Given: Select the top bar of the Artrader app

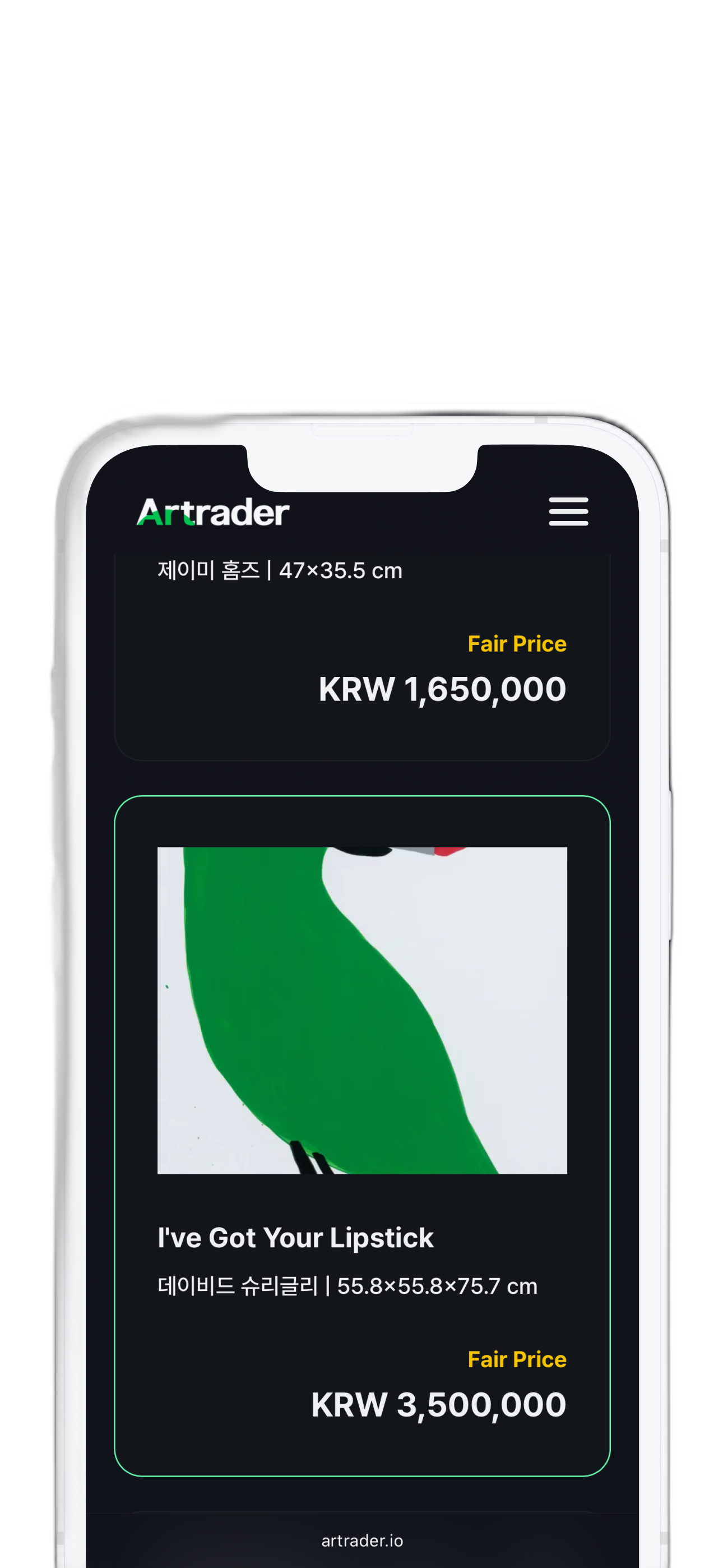Looking at the screenshot, I should [361, 512].
